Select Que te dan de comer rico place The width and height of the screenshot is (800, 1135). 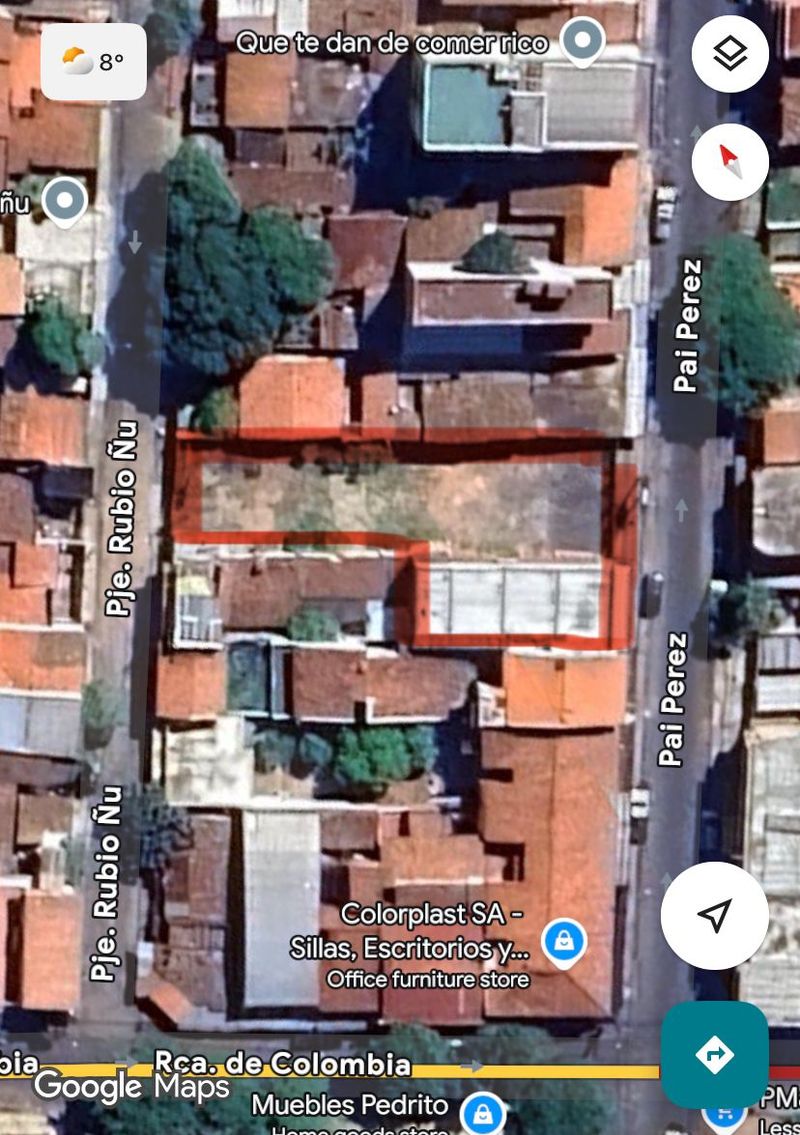tap(582, 42)
